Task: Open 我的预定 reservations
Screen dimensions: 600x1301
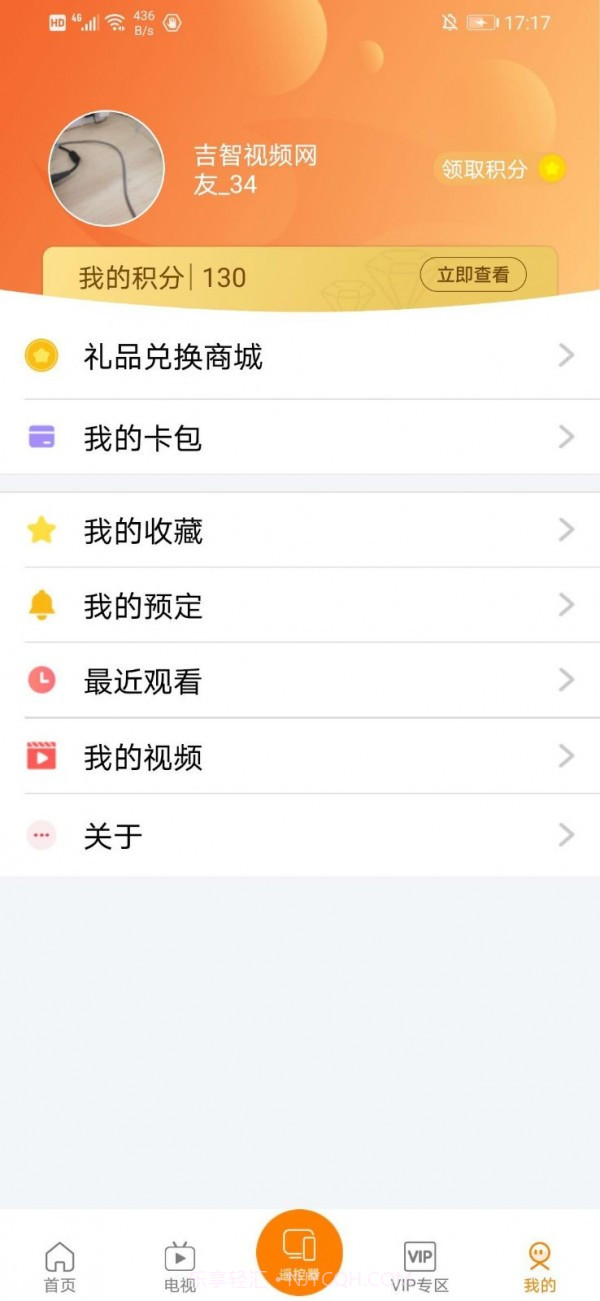Action: click(300, 605)
